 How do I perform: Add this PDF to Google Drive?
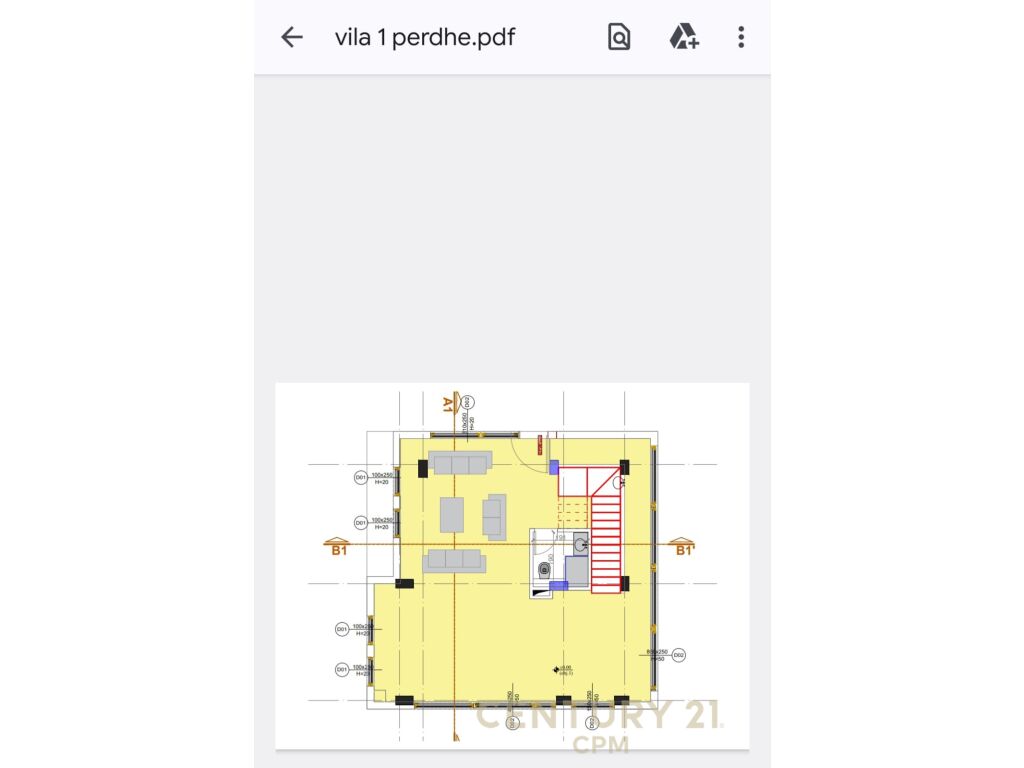(683, 38)
